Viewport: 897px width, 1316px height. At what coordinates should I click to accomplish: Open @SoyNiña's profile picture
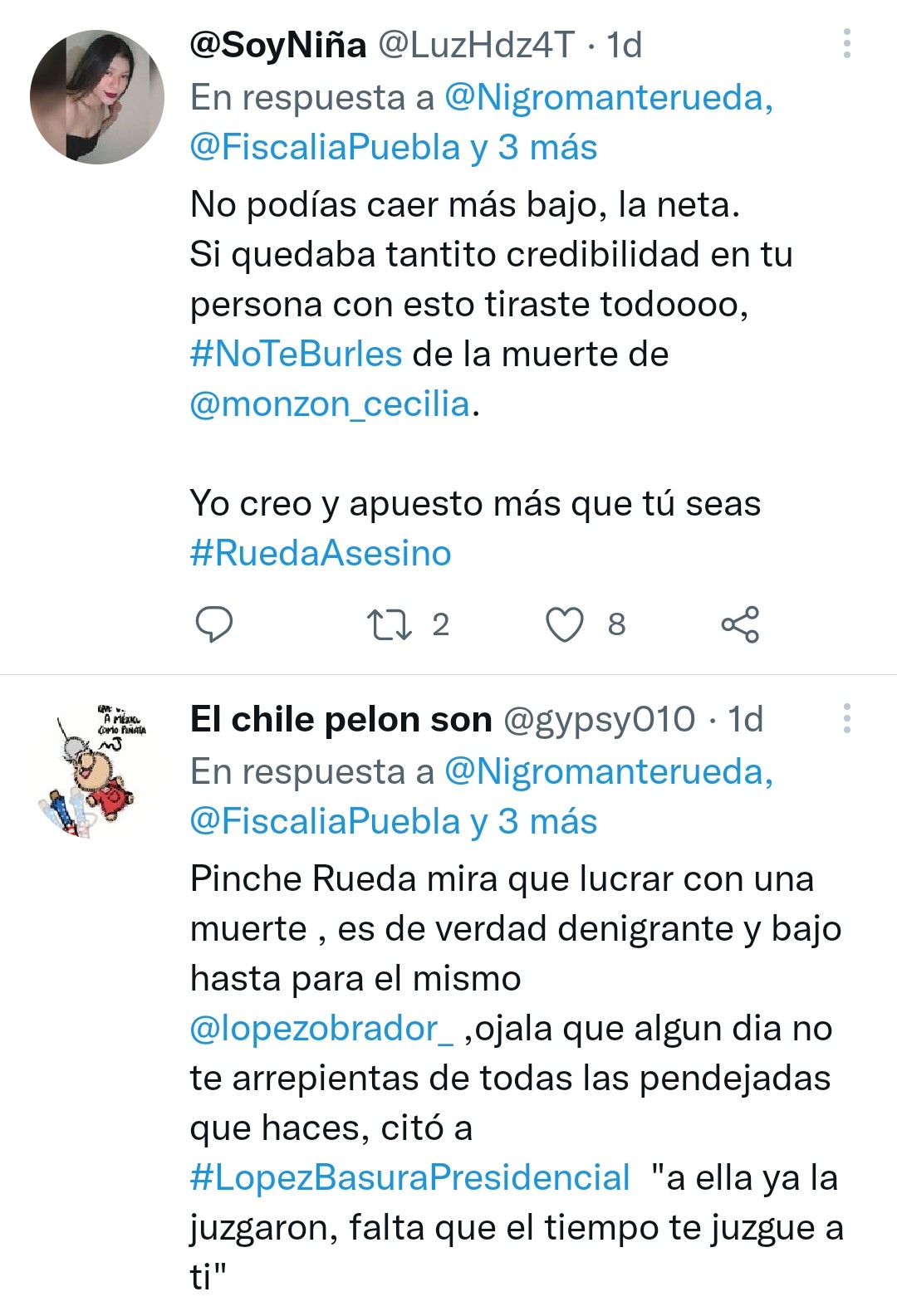pyautogui.click(x=97, y=97)
